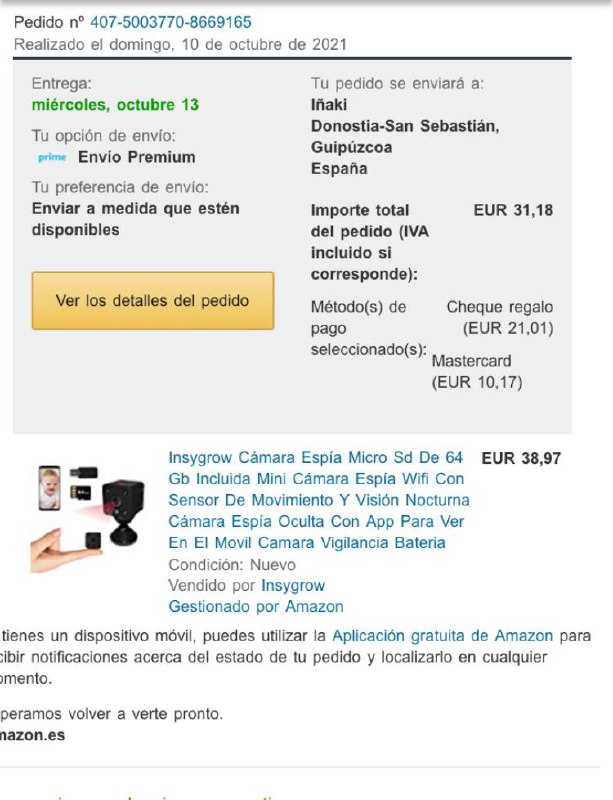Open order number 407-5003770-8669165 link

click(170, 22)
